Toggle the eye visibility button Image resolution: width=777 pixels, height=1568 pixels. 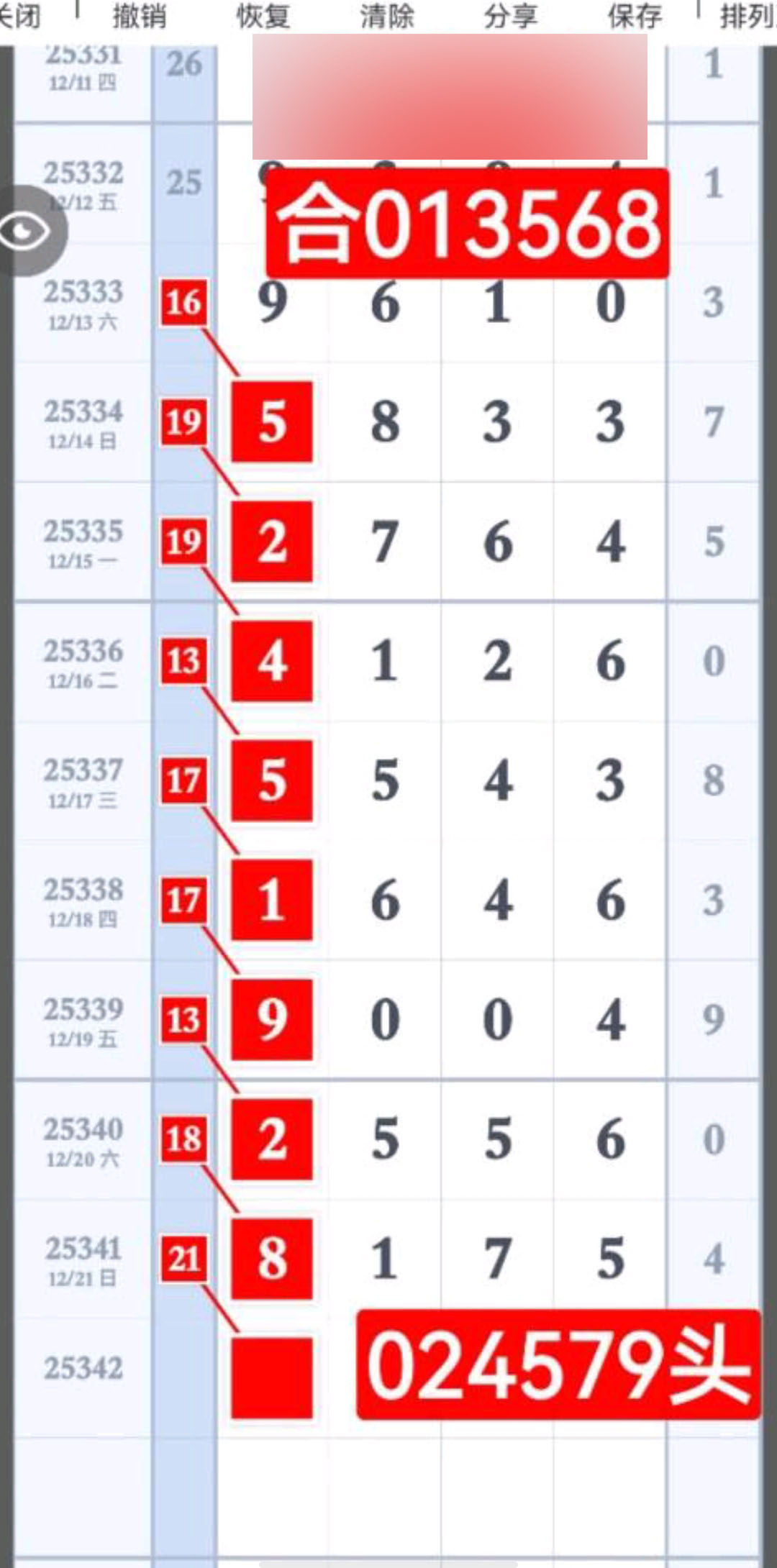pos(26,231)
